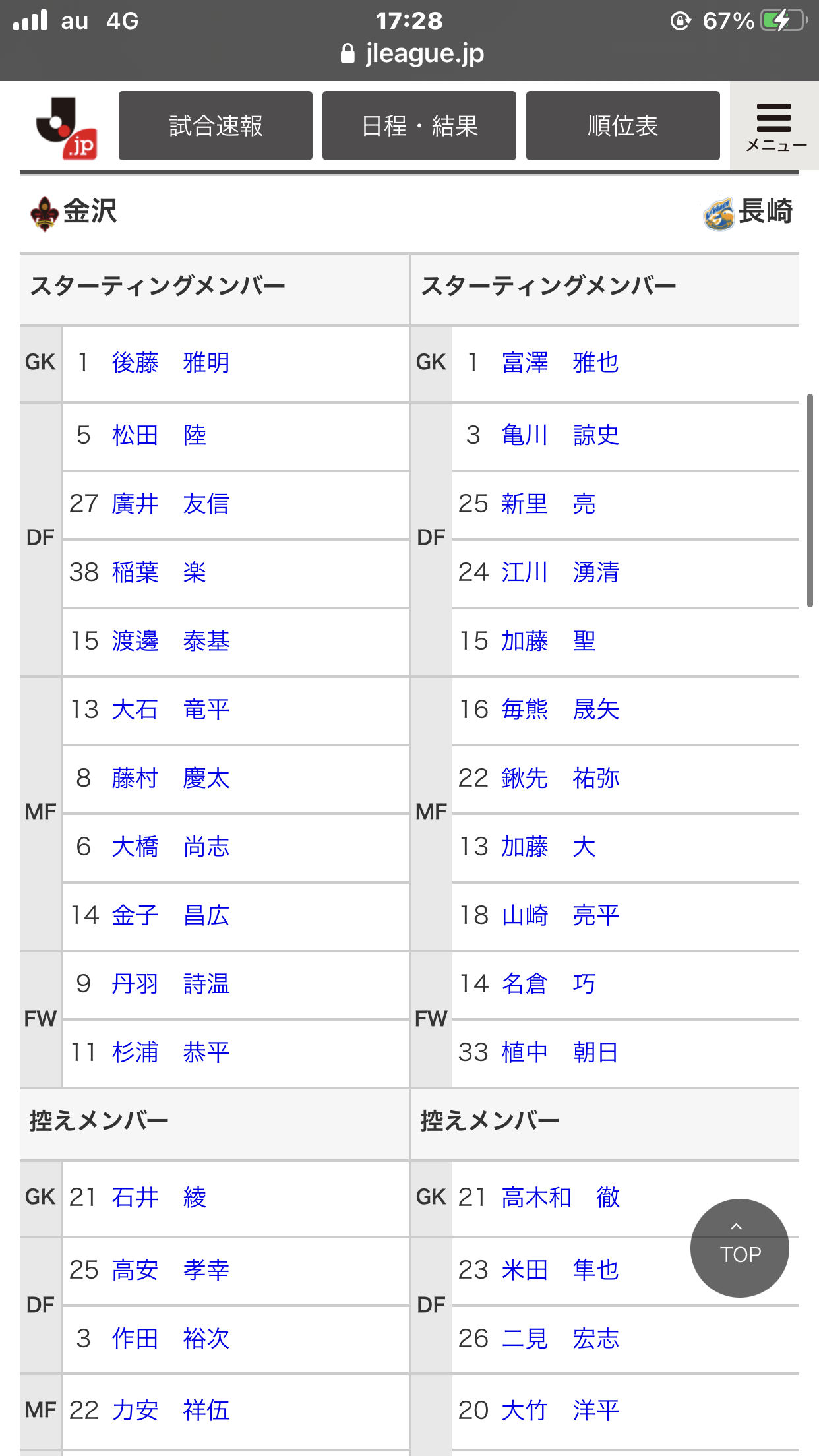The height and width of the screenshot is (1456, 819).
Task: View player 松田 陸
Action: 159,435
